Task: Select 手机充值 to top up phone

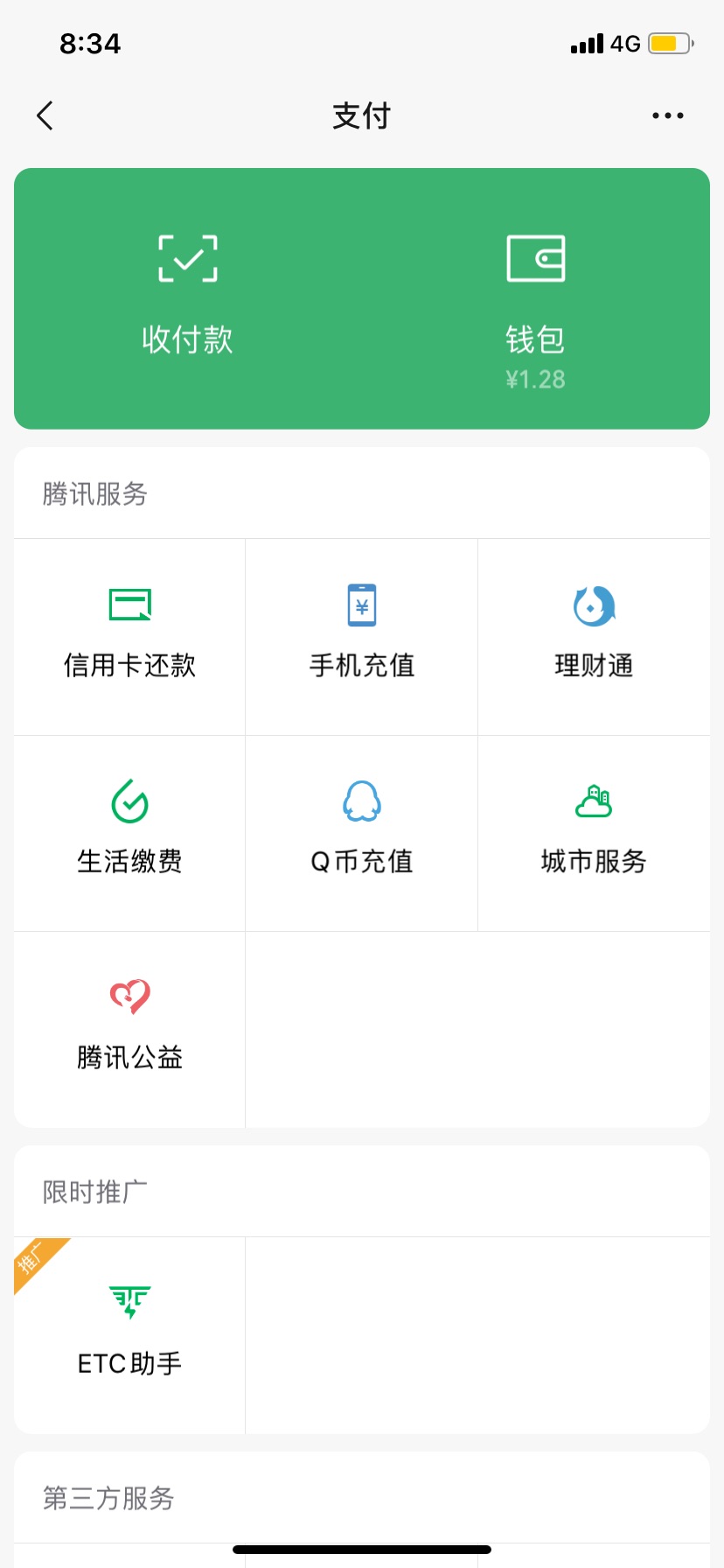Action: click(361, 637)
